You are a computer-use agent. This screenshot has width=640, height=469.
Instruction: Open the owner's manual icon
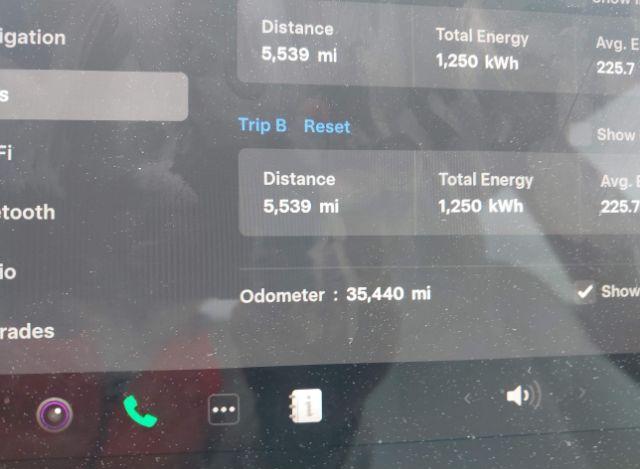tap(306, 405)
